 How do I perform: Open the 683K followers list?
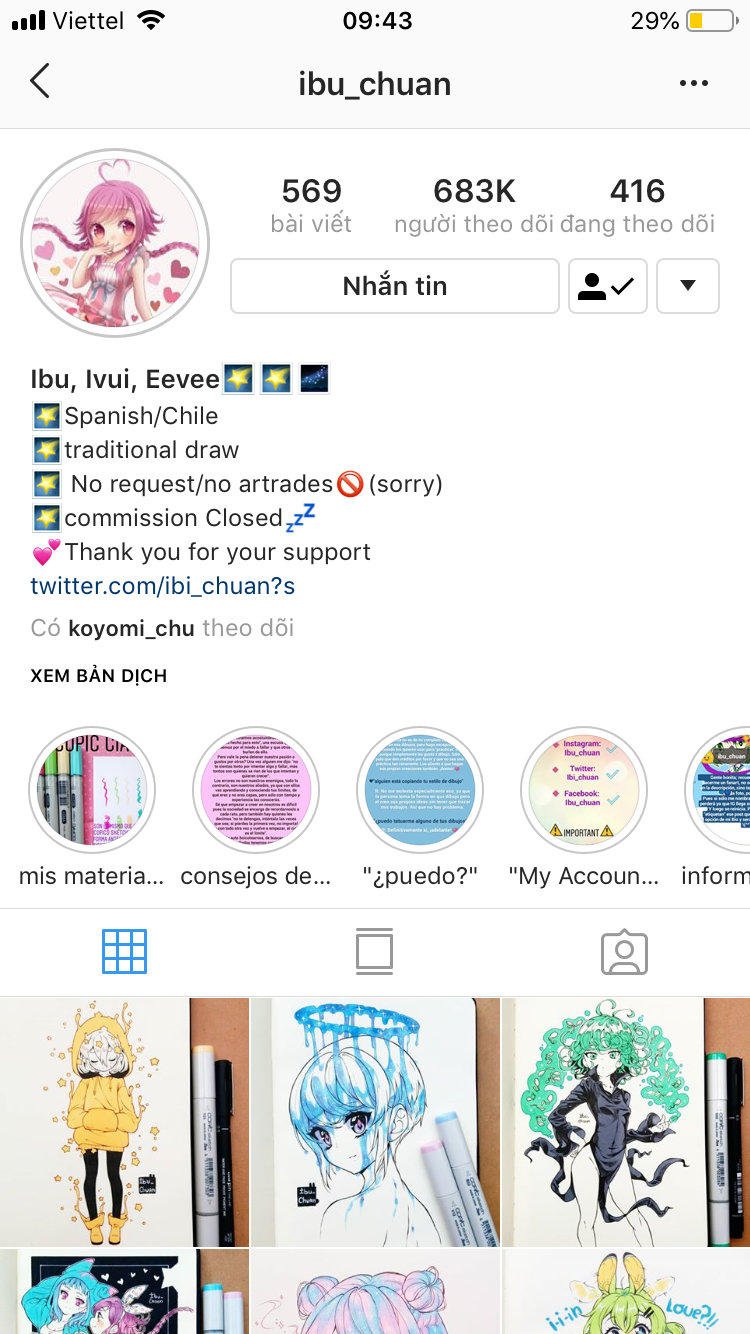[x=474, y=205]
